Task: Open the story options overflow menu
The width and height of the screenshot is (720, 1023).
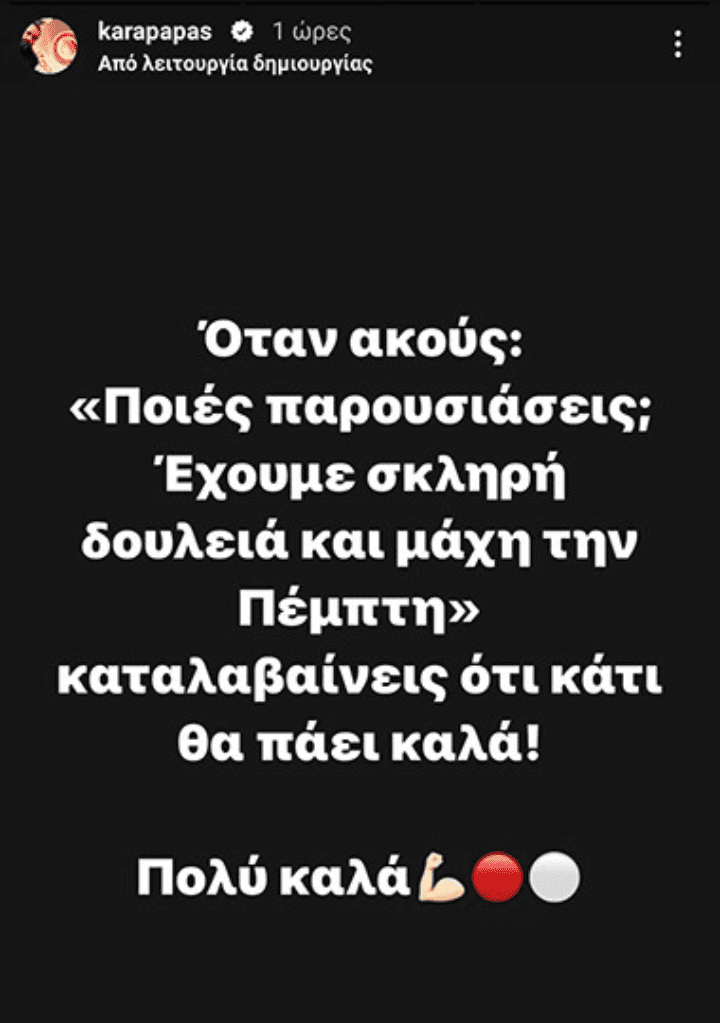Action: (x=679, y=44)
